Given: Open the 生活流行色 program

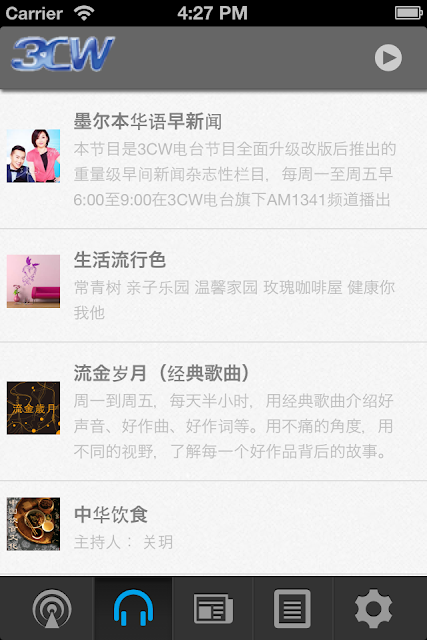Looking at the screenshot, I should coord(214,285).
